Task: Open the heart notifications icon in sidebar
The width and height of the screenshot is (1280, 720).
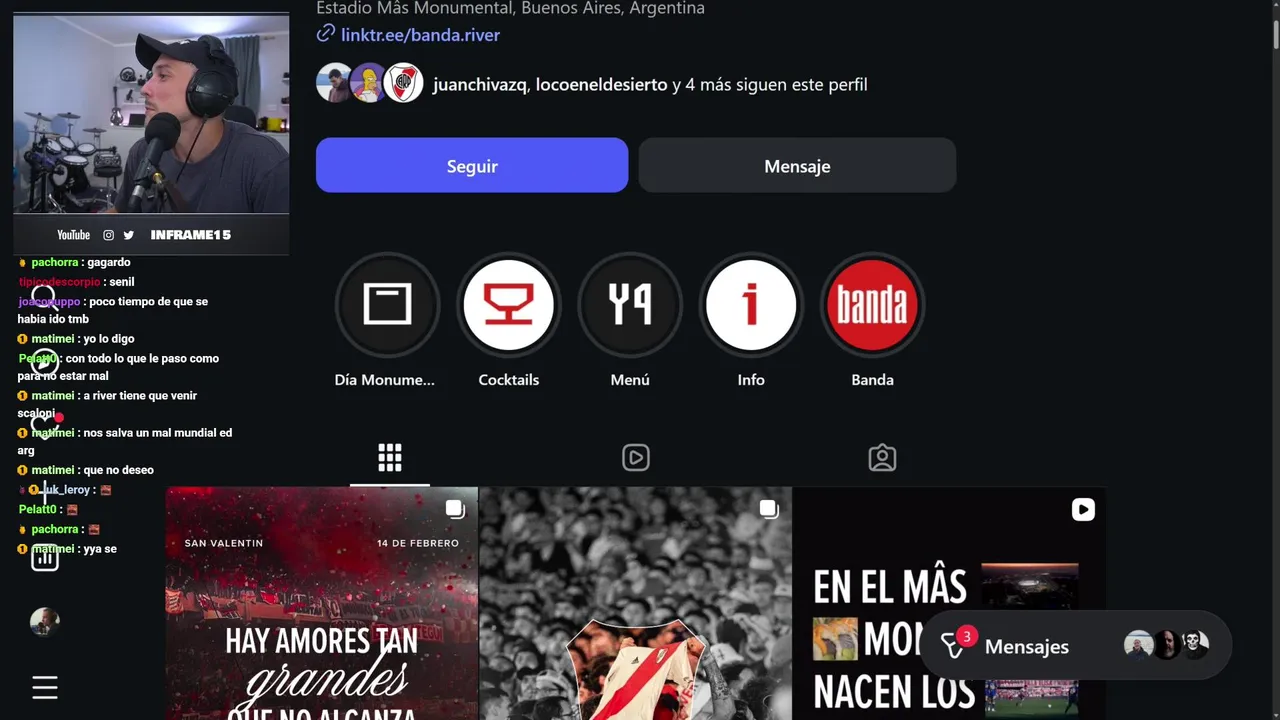Action: click(x=44, y=425)
